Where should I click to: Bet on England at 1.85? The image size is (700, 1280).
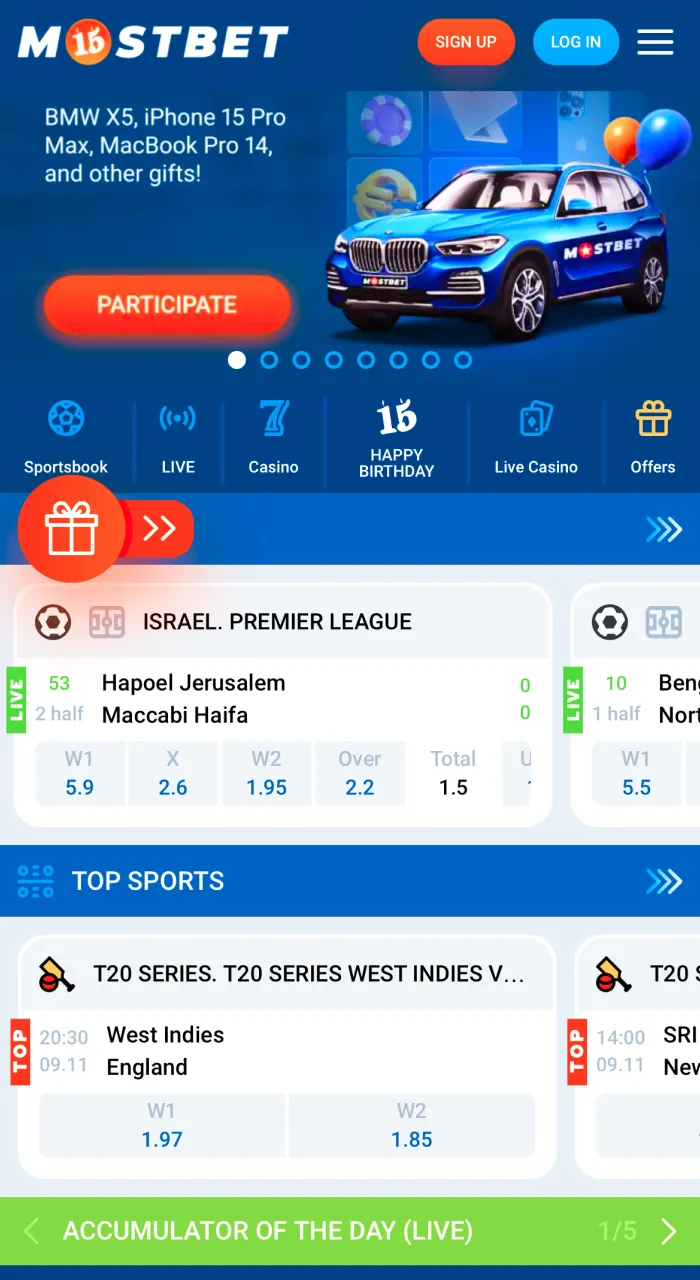click(411, 1125)
